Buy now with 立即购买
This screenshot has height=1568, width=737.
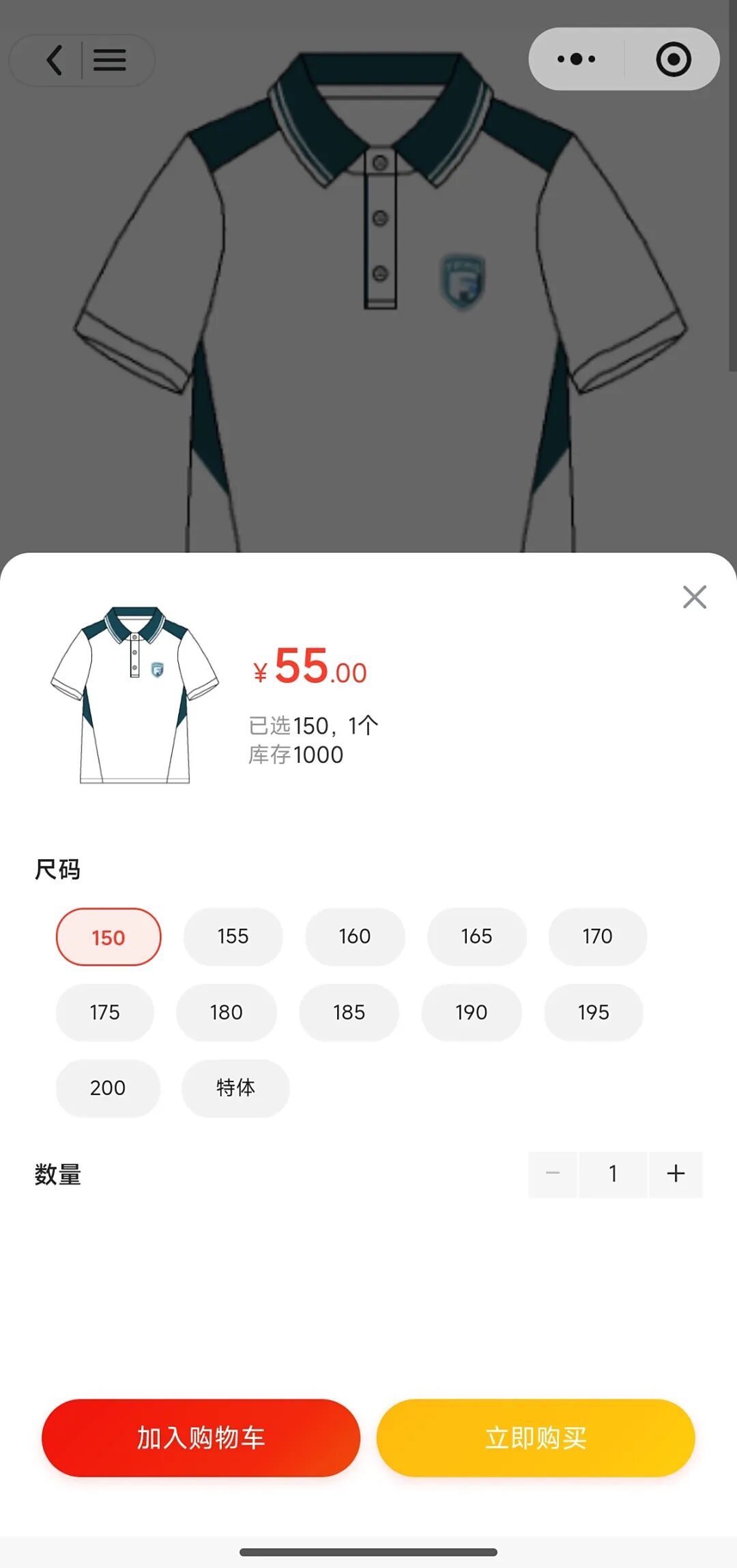coord(536,1438)
